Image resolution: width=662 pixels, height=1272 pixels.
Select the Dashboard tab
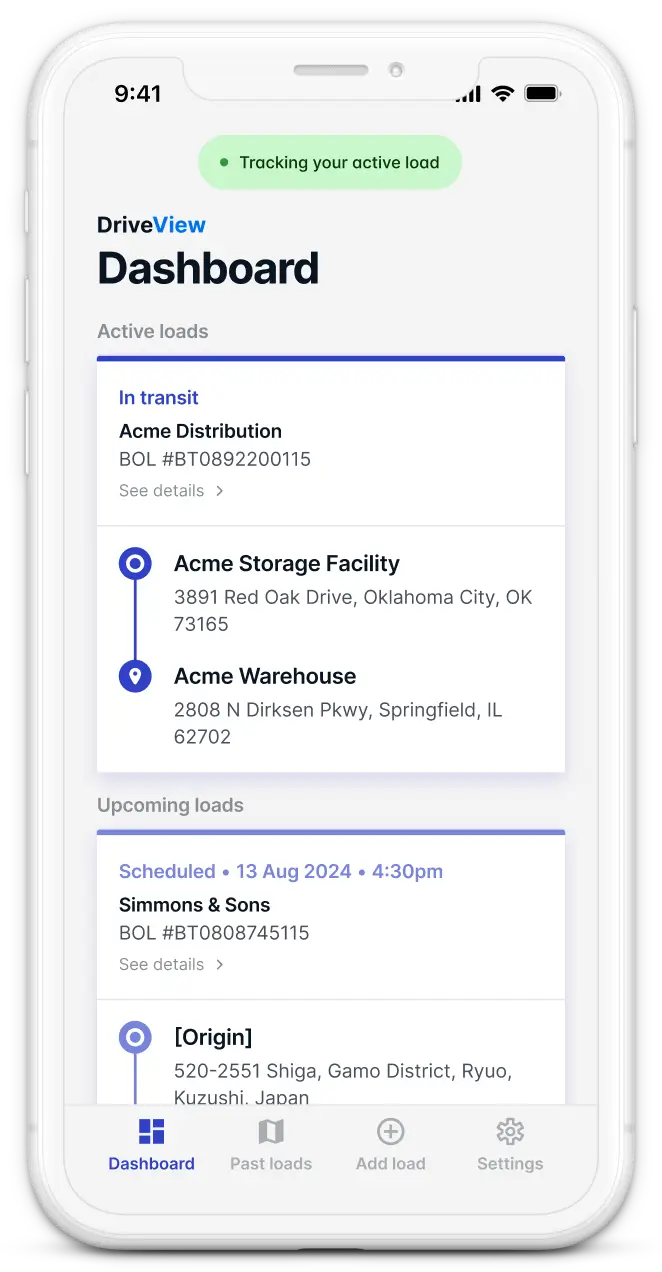[151, 1145]
